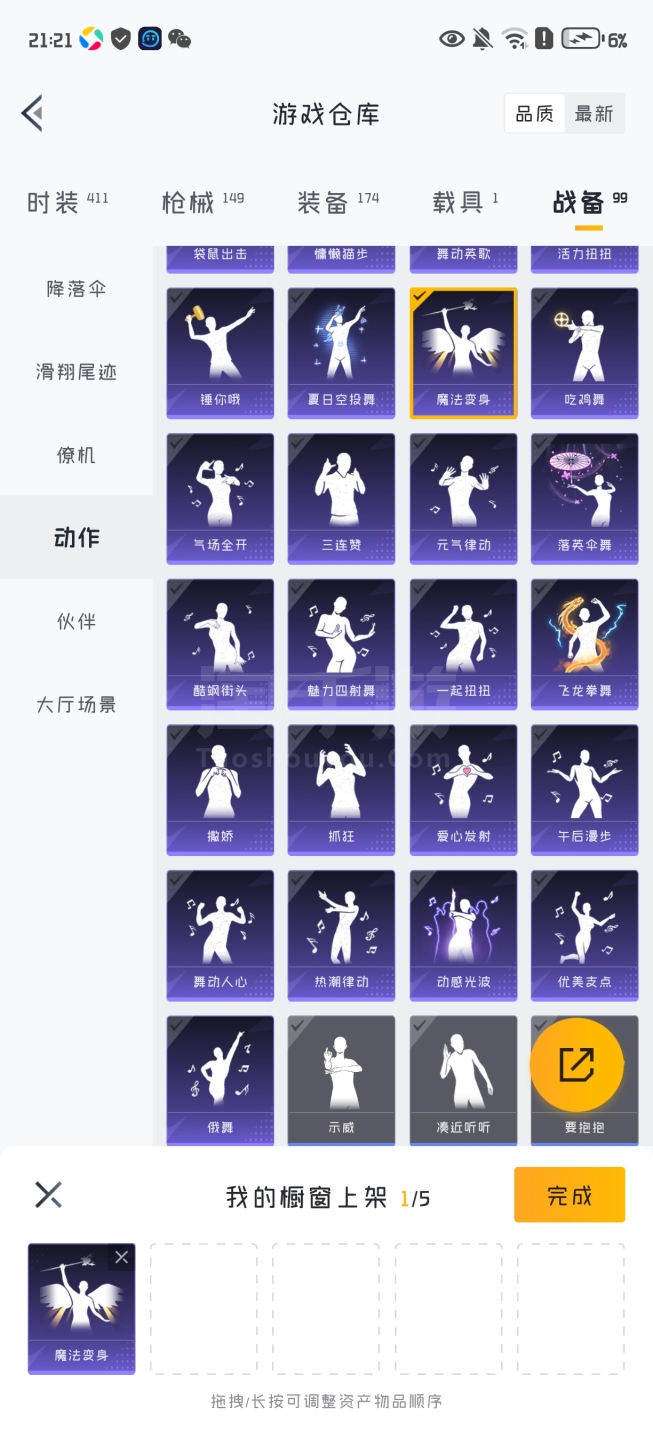653x1440 pixels.
Task: Remove 魔法变身 from the showcase slot
Action: tap(121, 1258)
